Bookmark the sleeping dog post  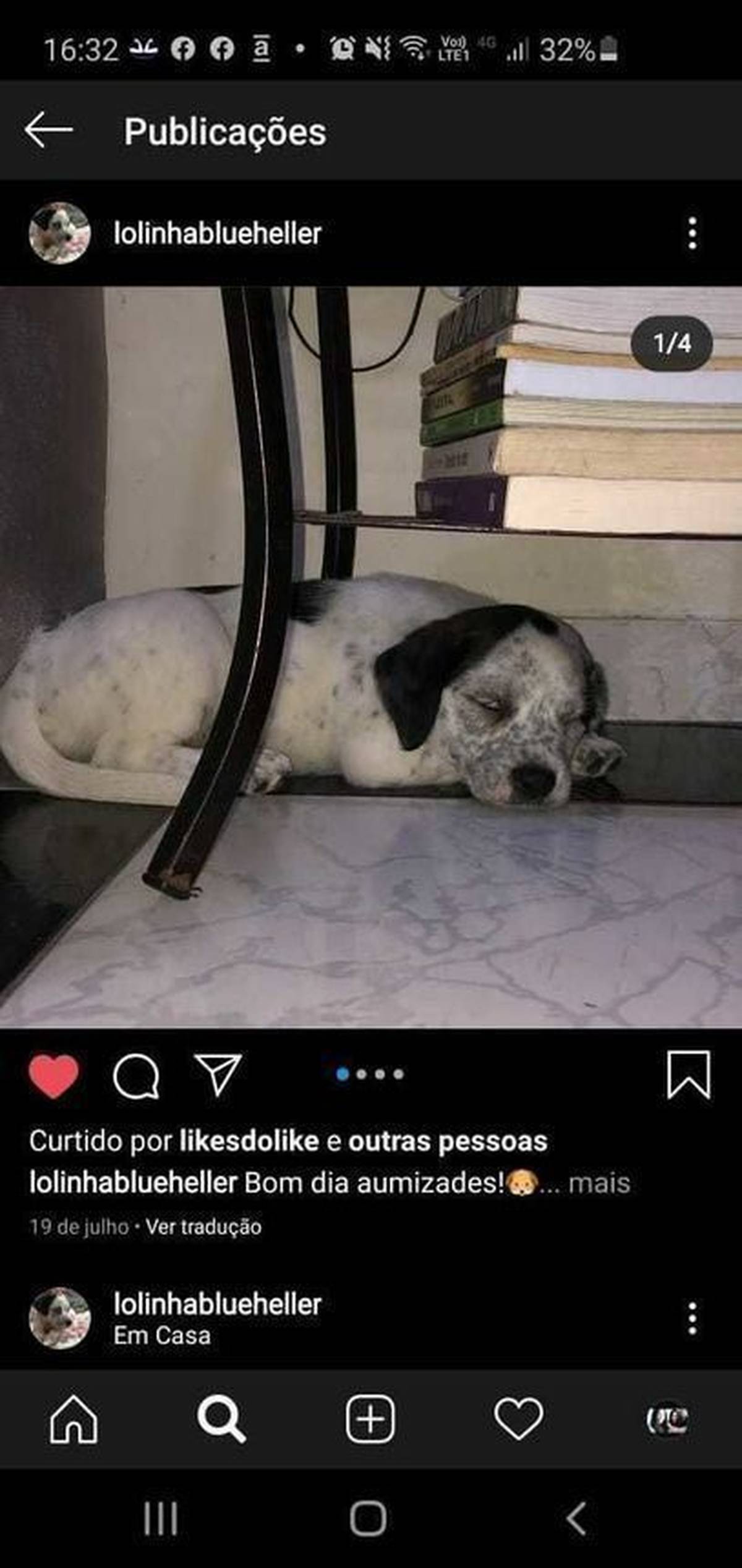tap(689, 1075)
